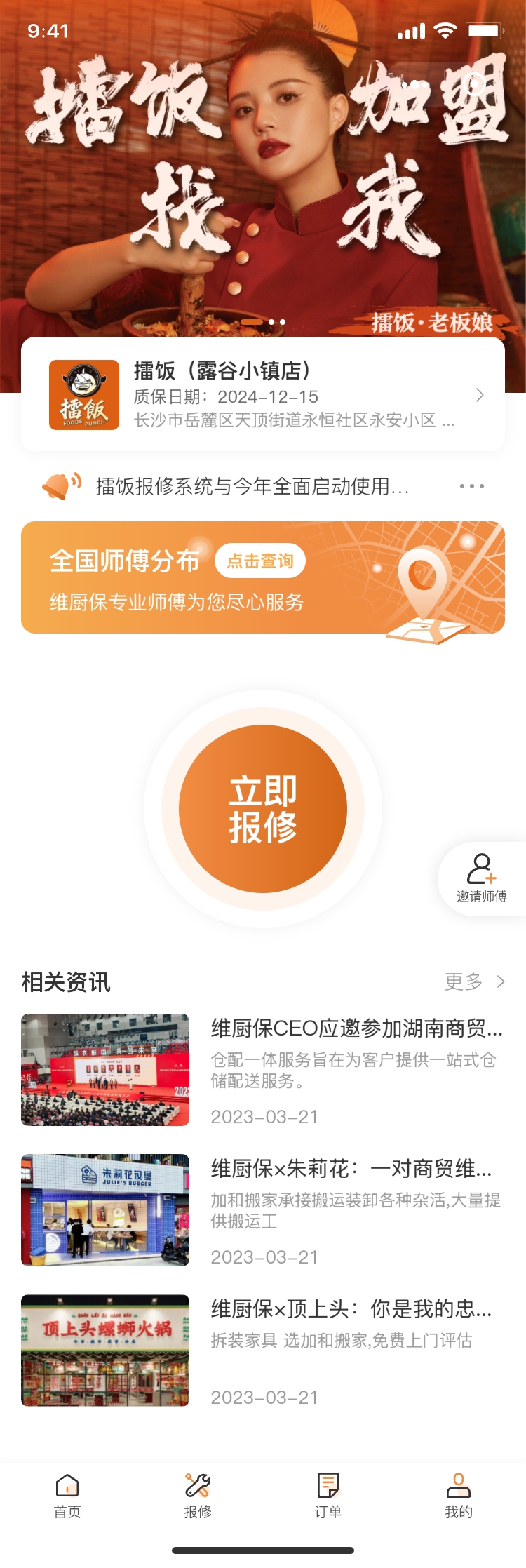The height and width of the screenshot is (1568, 526).
Task: Open the 我的 tab
Action: [459, 1495]
